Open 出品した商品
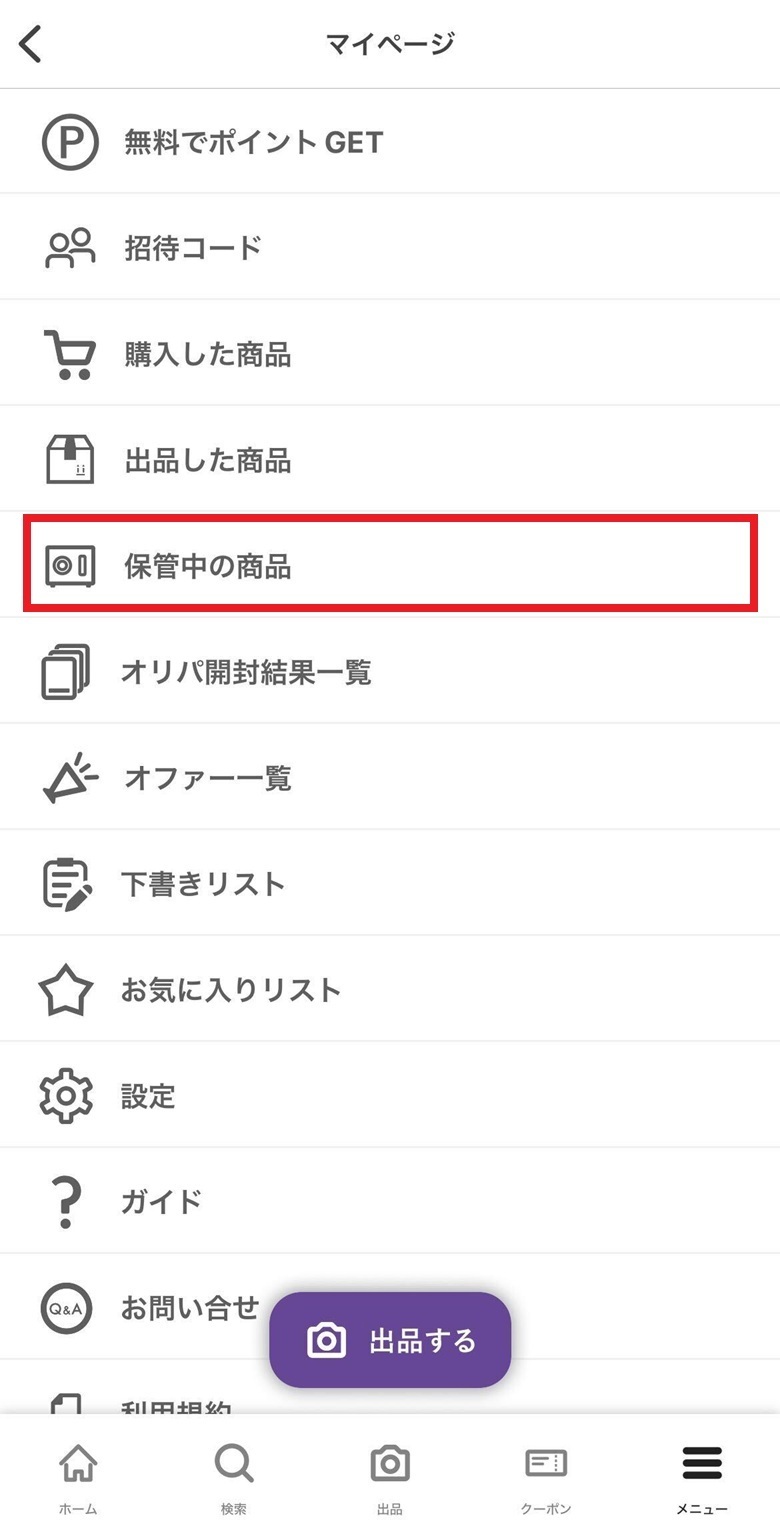The image size is (780, 1526). 390,459
